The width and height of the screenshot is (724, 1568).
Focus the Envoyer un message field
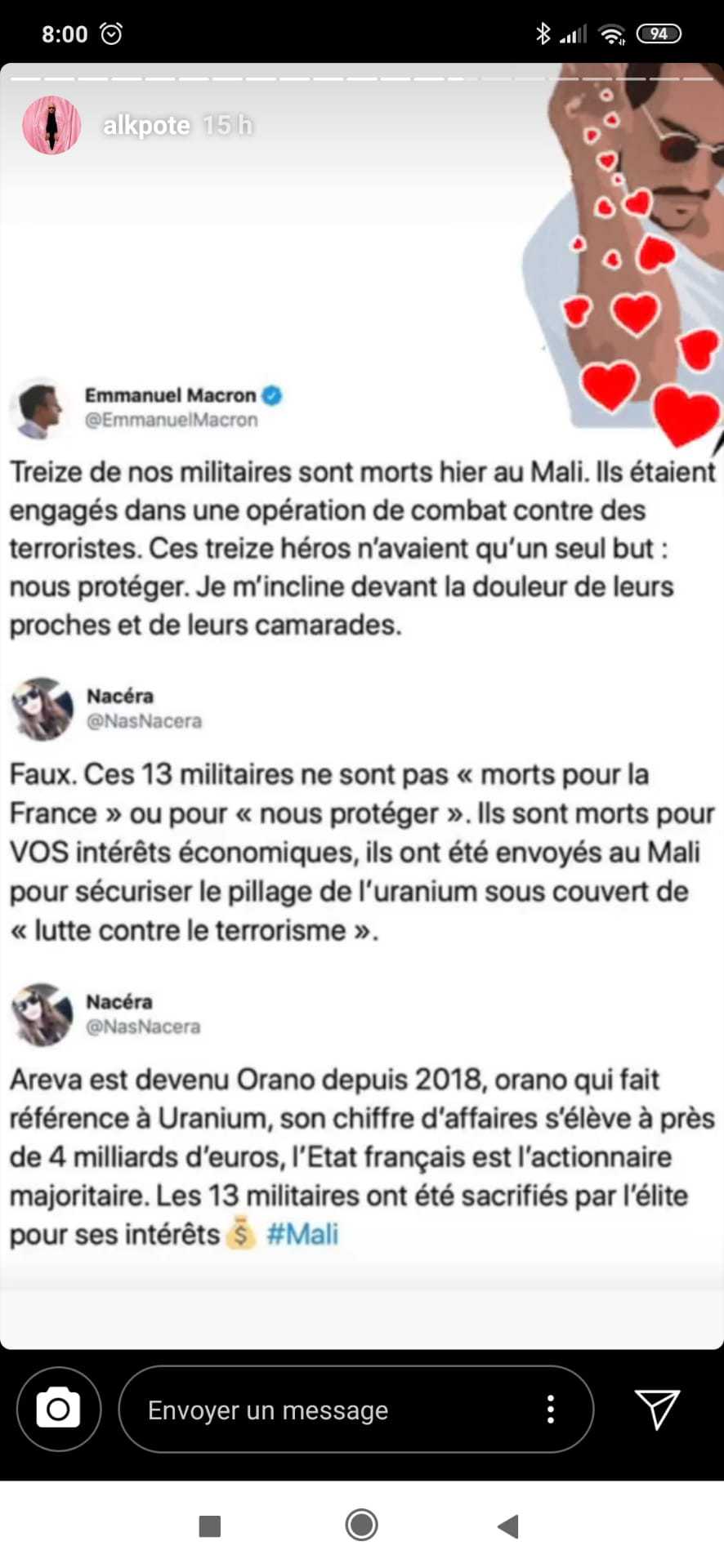coord(327,1410)
